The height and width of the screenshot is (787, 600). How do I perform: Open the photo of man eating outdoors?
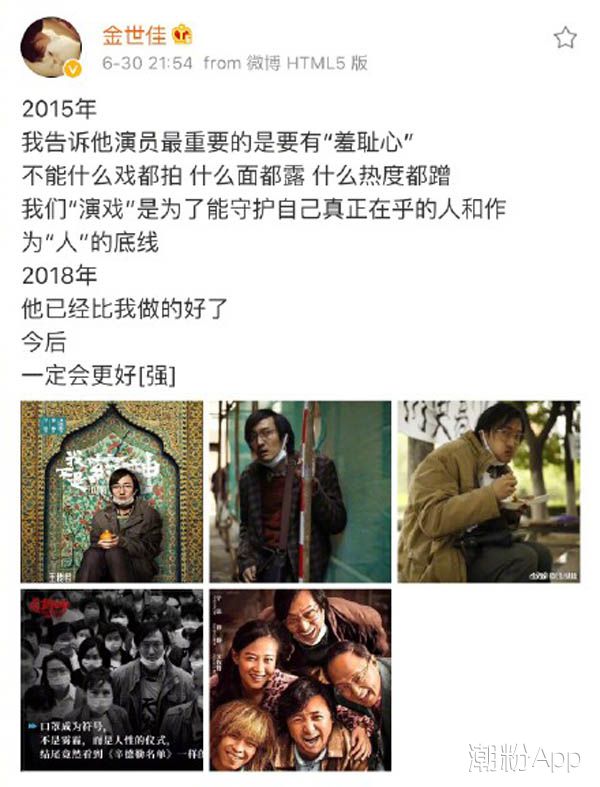pos(488,492)
